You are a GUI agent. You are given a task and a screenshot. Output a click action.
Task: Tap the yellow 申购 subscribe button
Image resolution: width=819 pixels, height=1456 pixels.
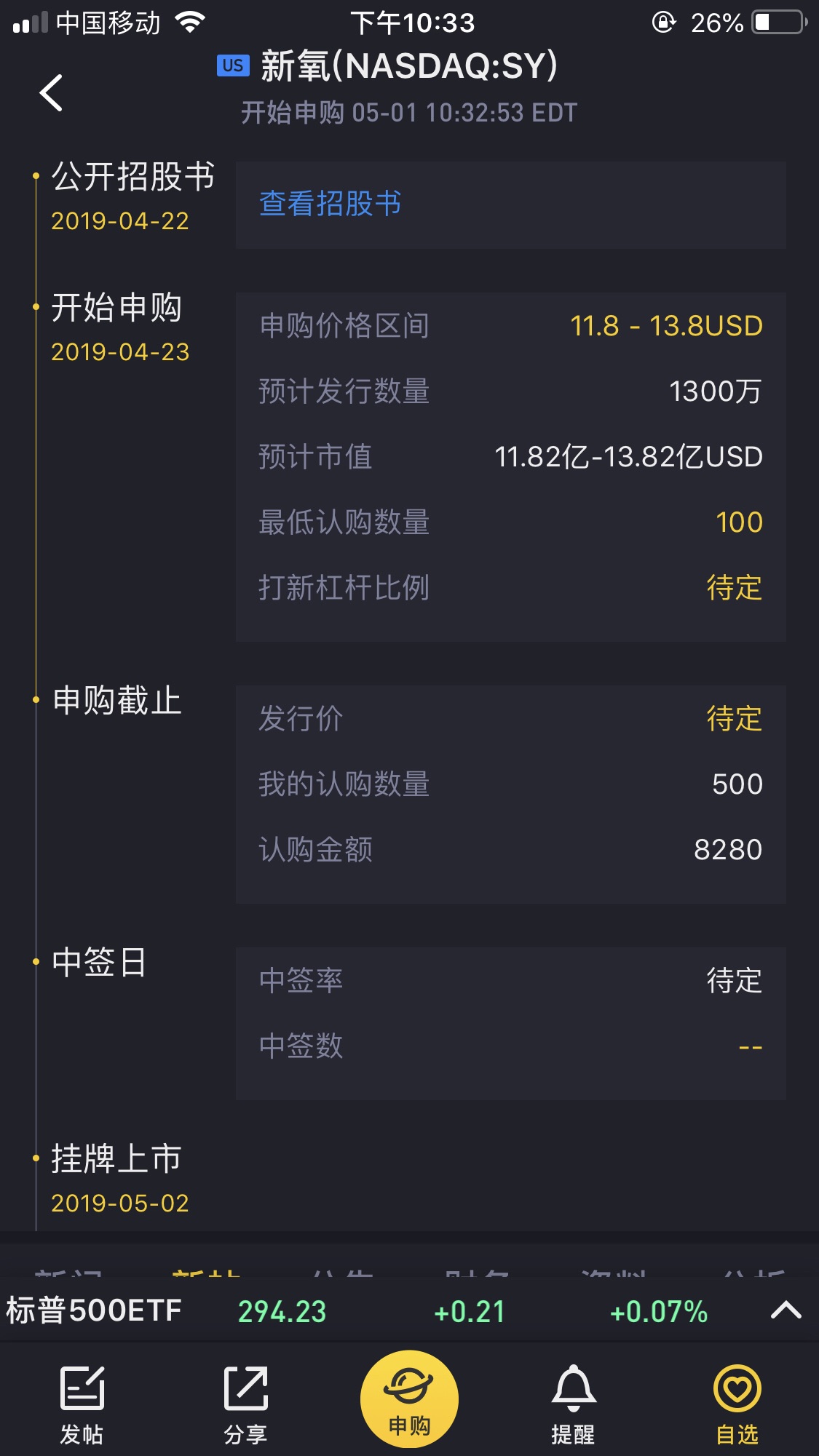point(409,1399)
